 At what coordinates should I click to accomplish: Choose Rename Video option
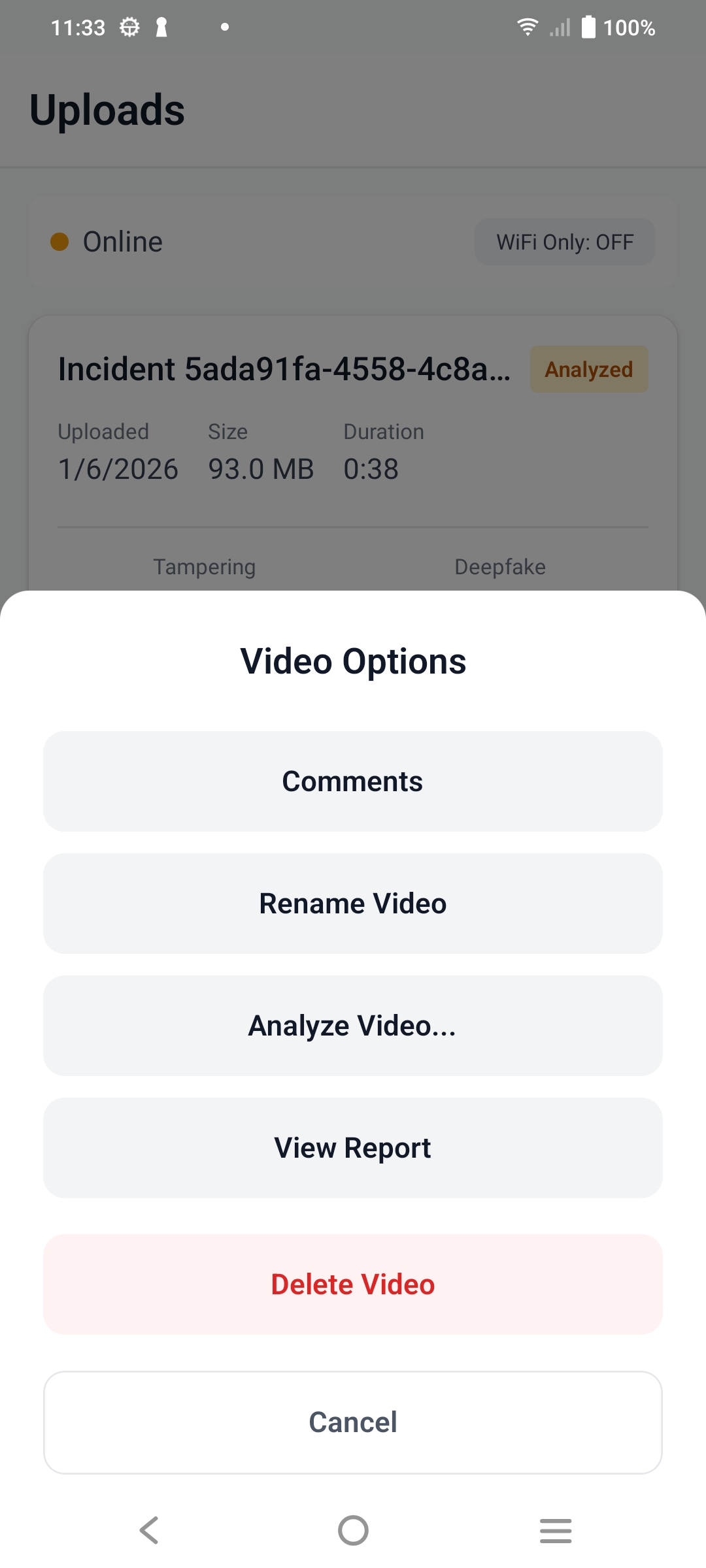(352, 903)
